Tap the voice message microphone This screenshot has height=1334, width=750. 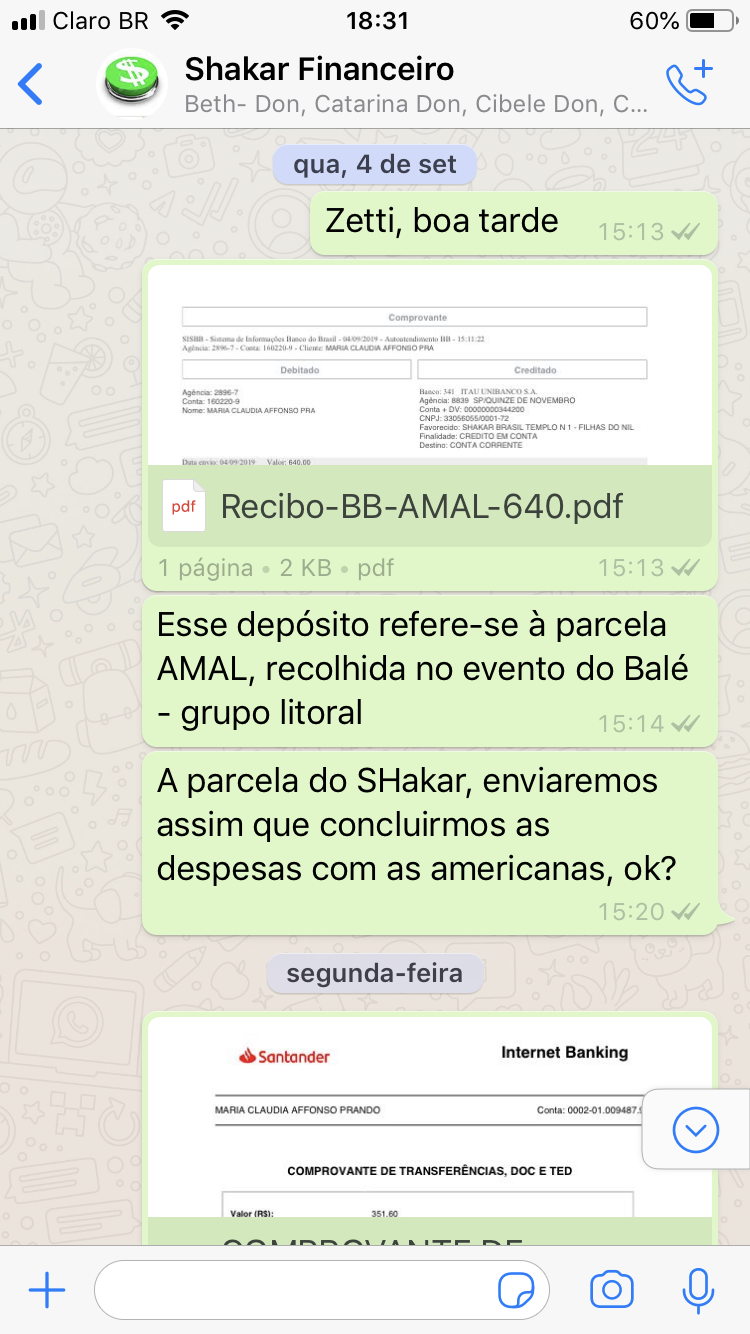point(697,1290)
